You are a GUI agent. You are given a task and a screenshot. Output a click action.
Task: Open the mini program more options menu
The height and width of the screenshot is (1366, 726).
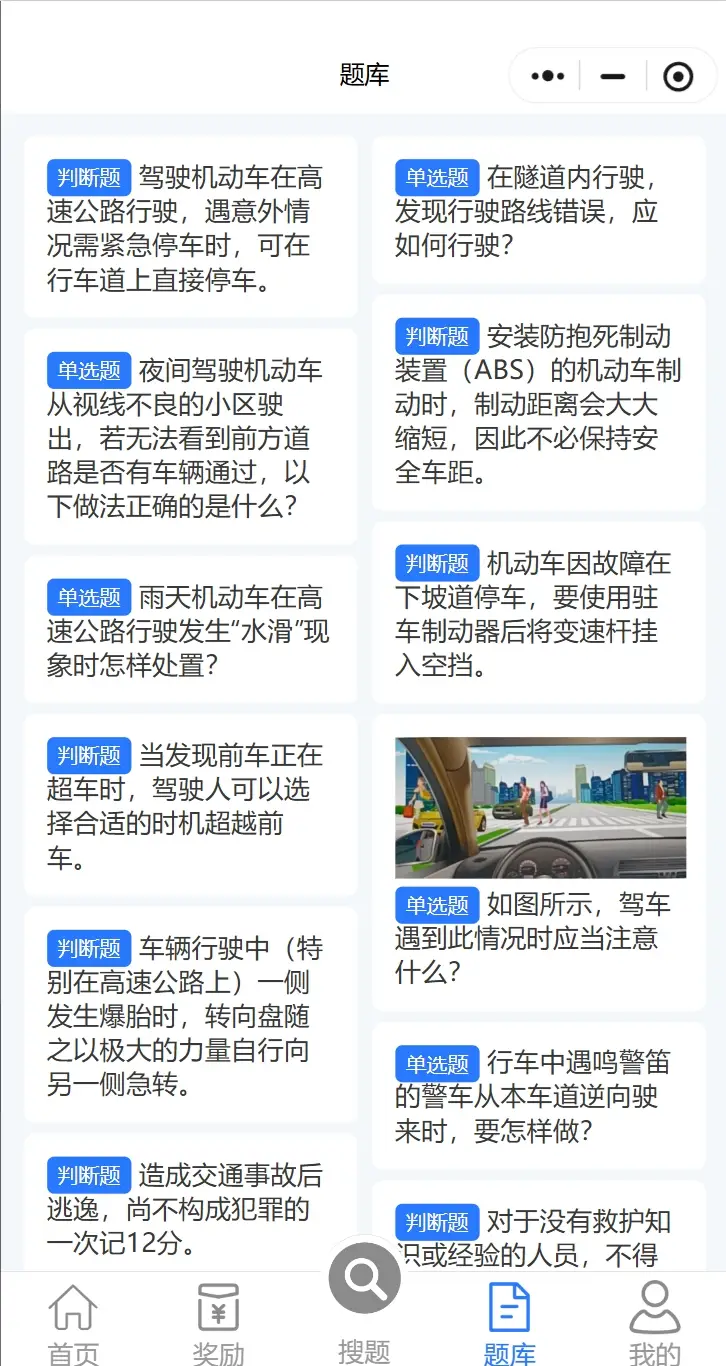548,76
